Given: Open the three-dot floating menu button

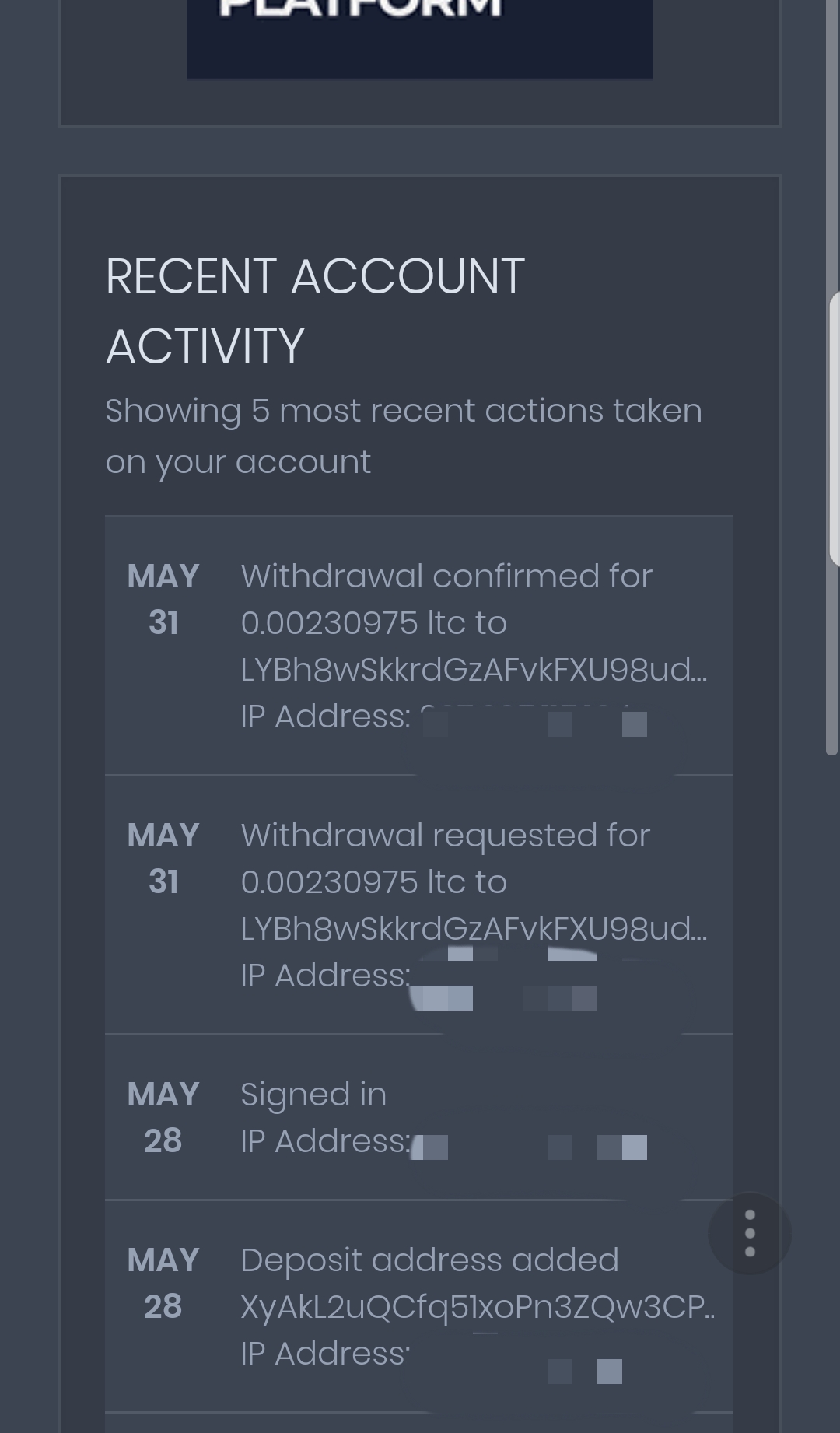Looking at the screenshot, I should click(x=750, y=1233).
